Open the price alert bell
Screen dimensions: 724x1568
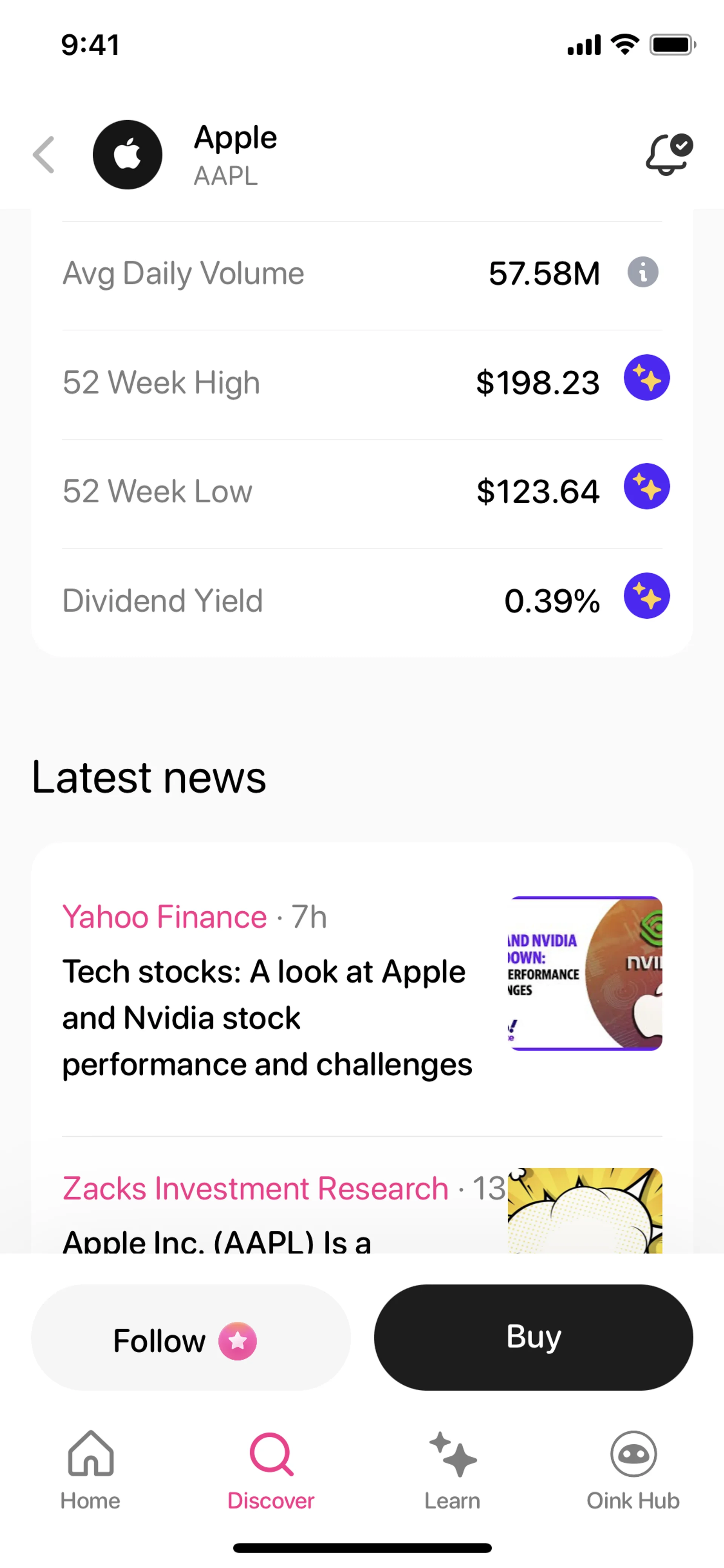click(668, 155)
